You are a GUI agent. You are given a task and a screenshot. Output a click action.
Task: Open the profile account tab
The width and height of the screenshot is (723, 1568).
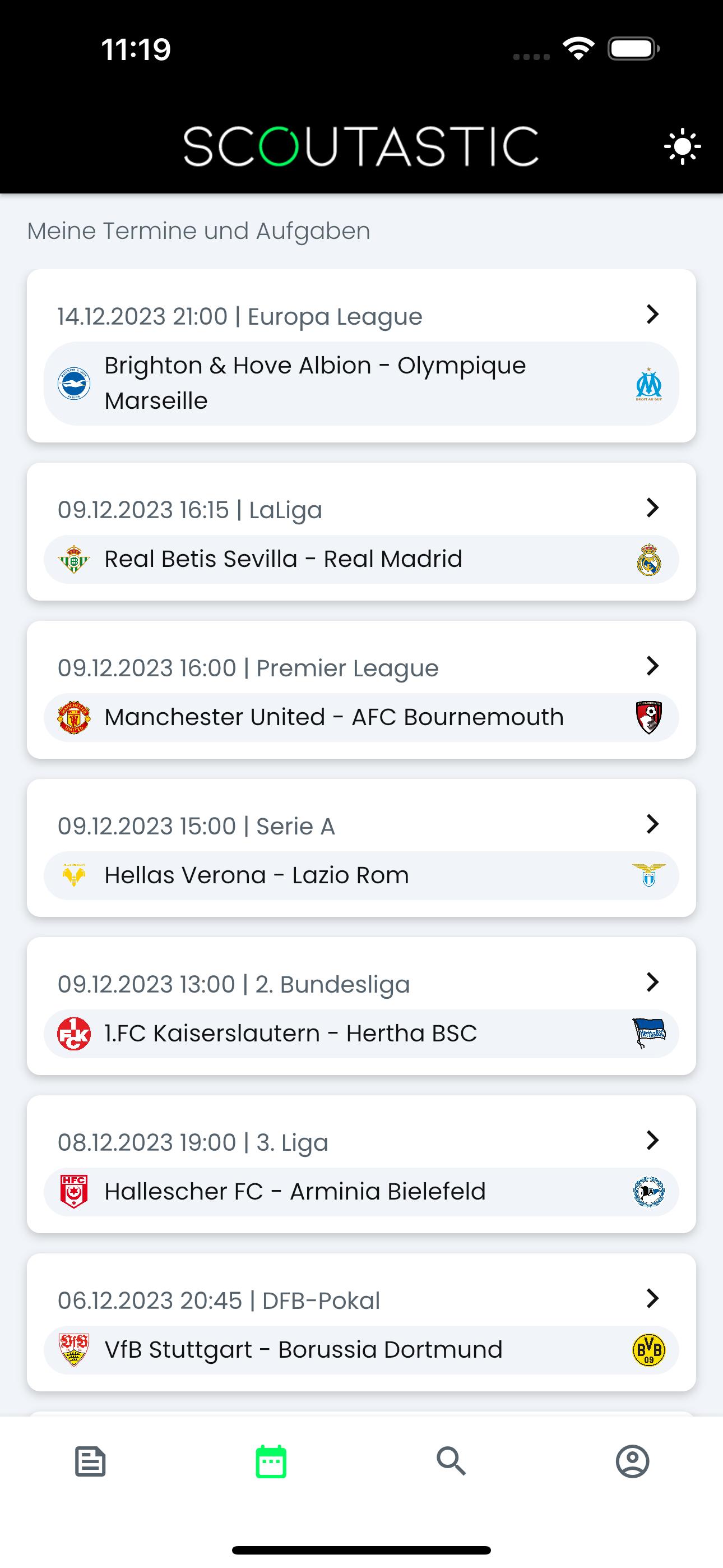tap(632, 1461)
